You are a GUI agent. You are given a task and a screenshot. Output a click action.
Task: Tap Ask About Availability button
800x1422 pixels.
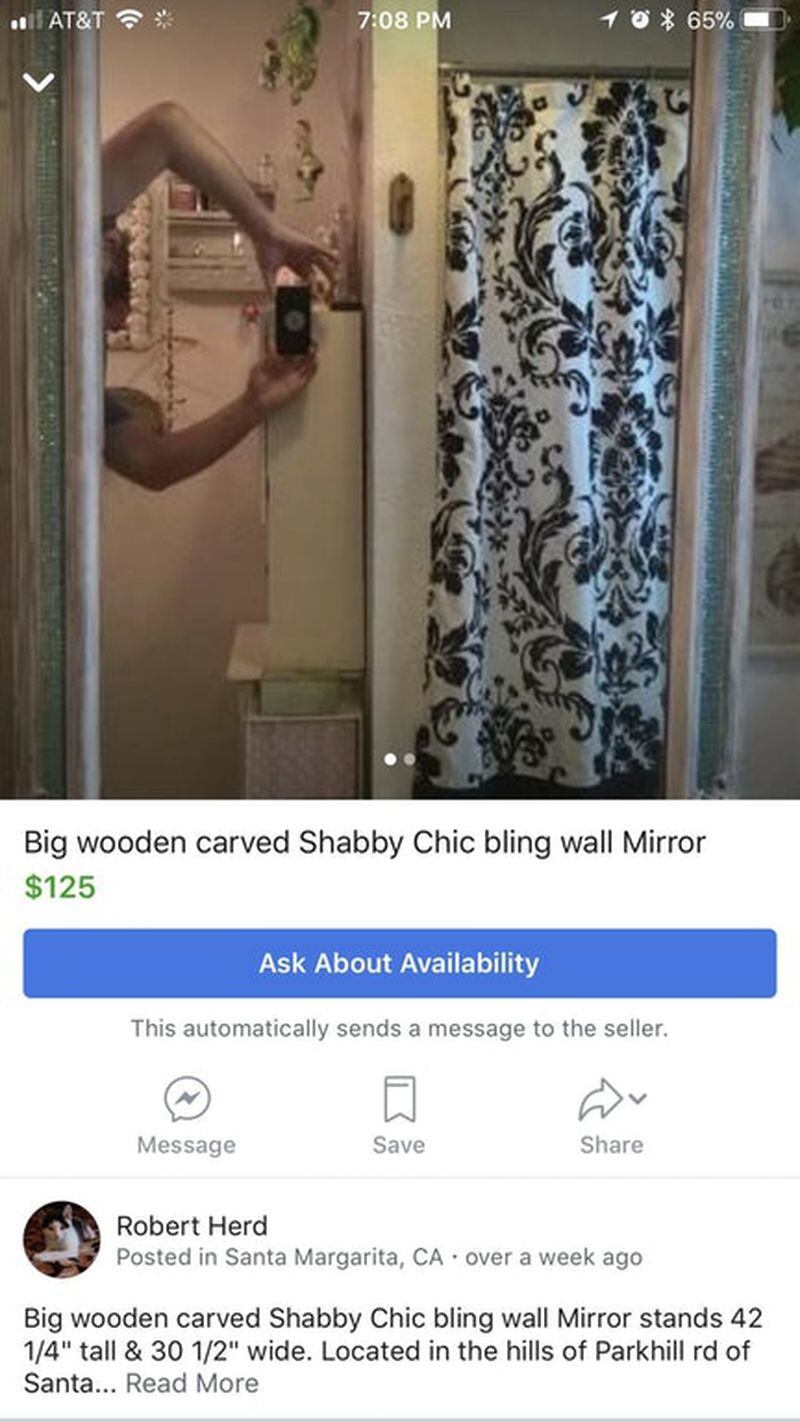point(399,963)
